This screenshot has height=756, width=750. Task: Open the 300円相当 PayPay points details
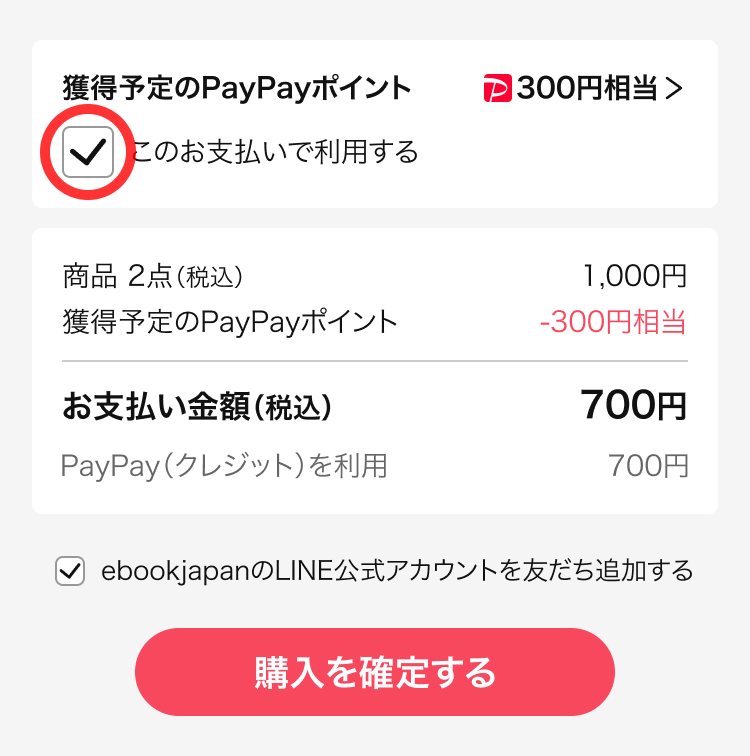click(x=585, y=89)
